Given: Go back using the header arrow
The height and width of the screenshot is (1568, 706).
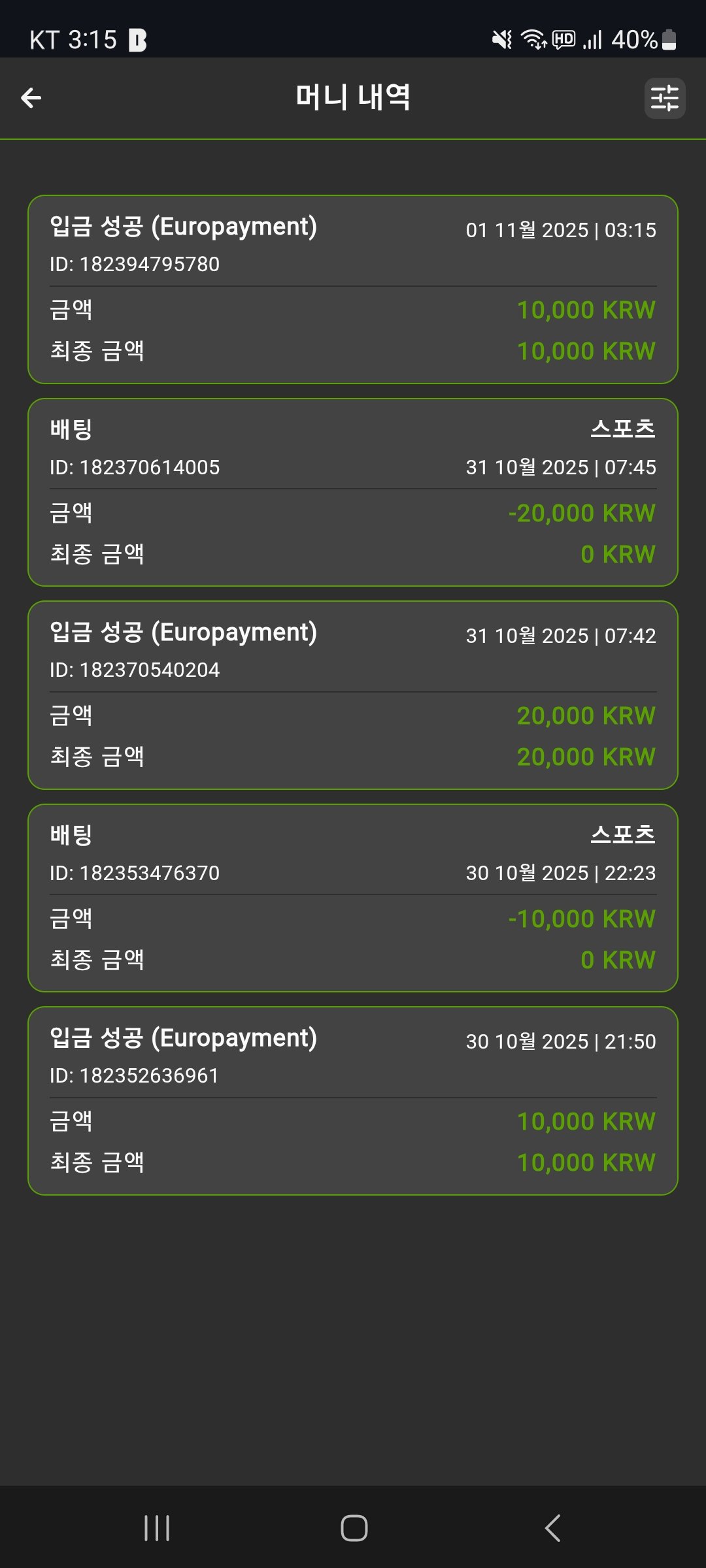Looking at the screenshot, I should [x=31, y=98].
